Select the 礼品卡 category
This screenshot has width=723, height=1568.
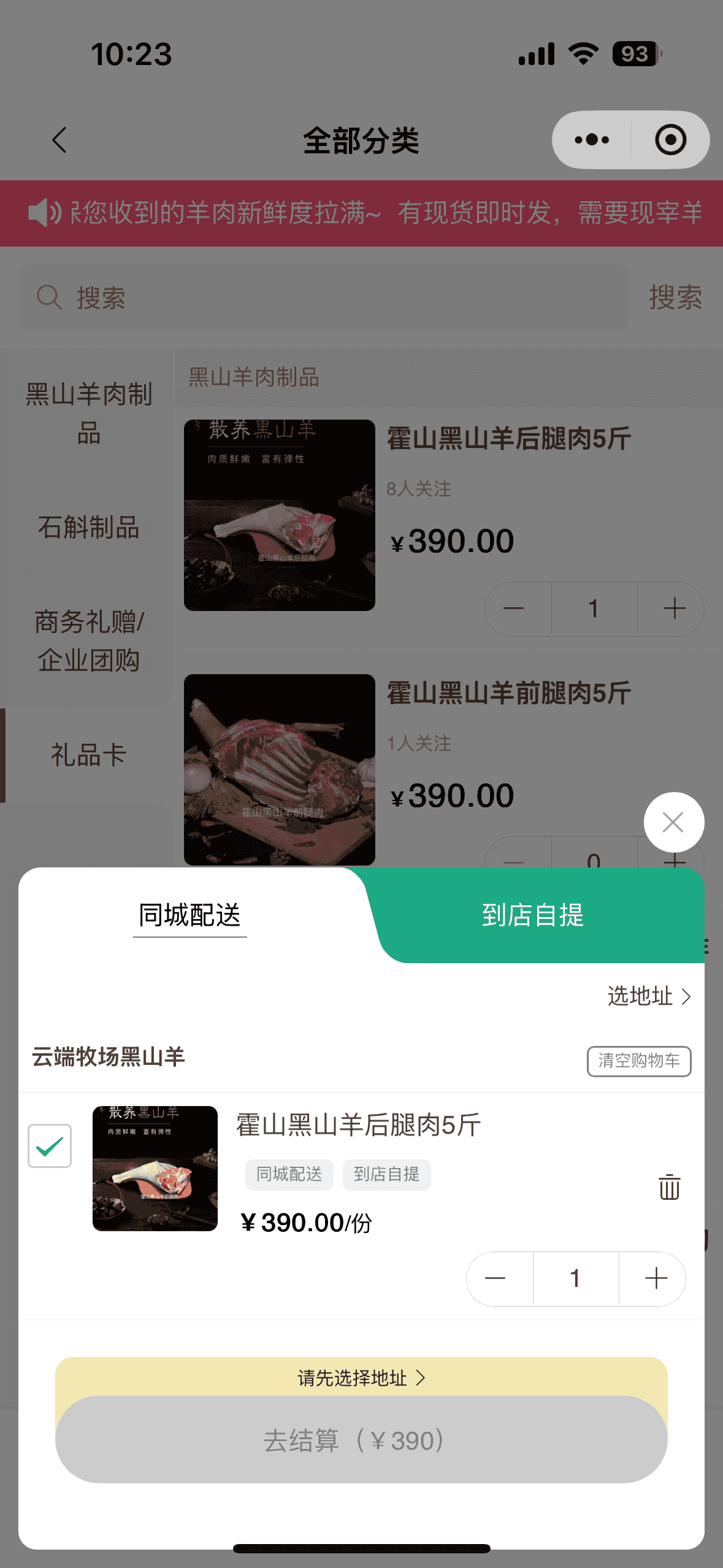(88, 755)
